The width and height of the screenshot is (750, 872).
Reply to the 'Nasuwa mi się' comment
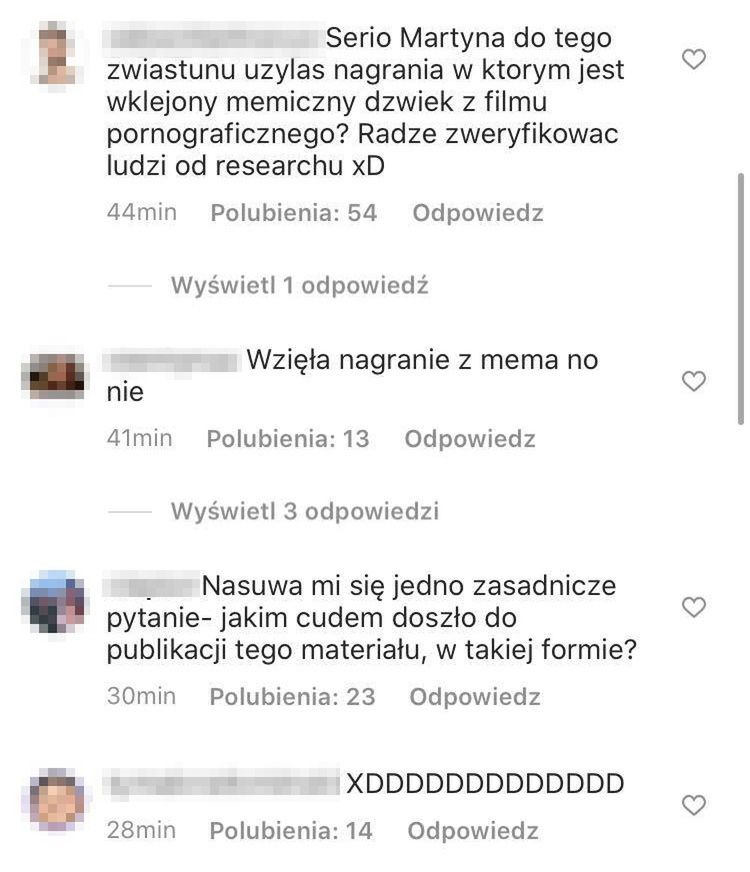point(475,697)
